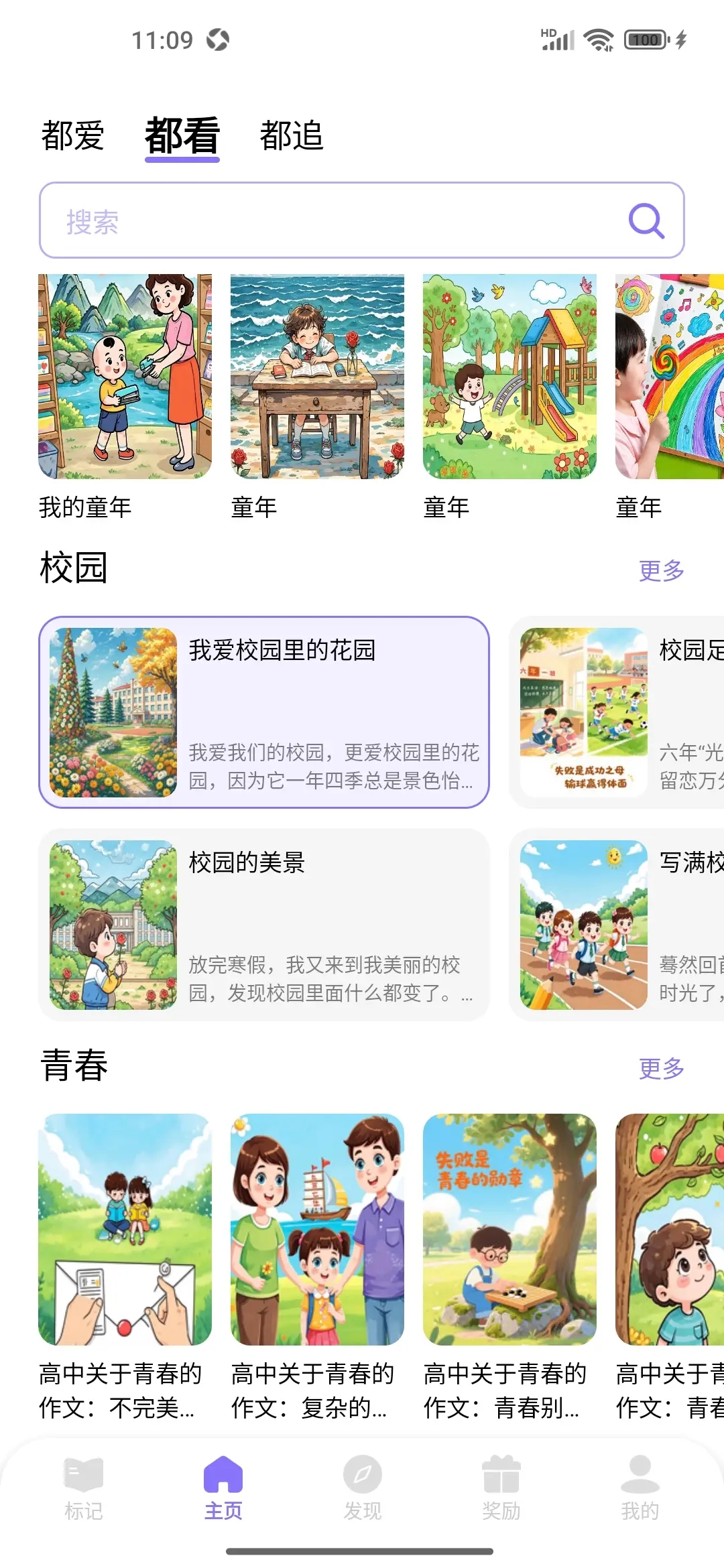The height and width of the screenshot is (1568, 724).
Task: Switch to the 都爱 tab
Action: point(71,136)
